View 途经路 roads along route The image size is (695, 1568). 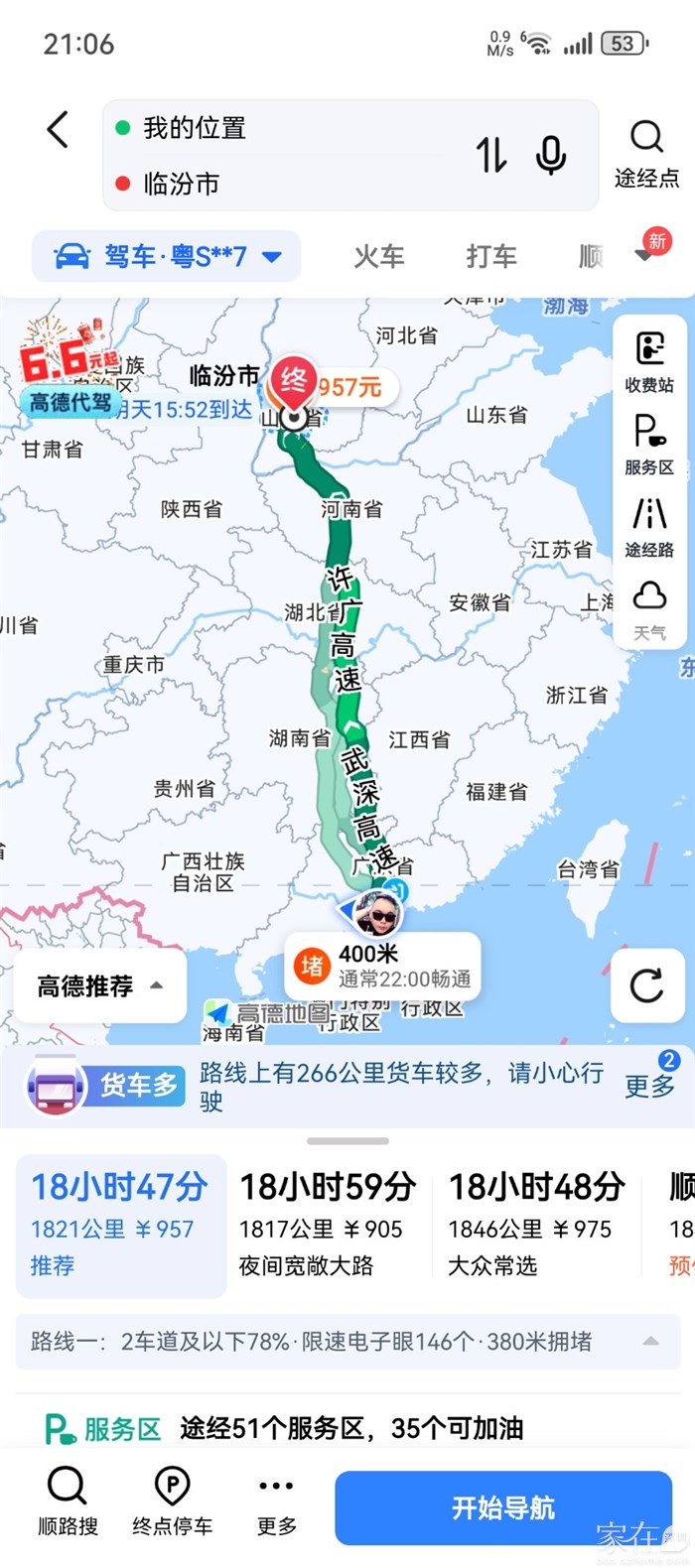pos(649,527)
